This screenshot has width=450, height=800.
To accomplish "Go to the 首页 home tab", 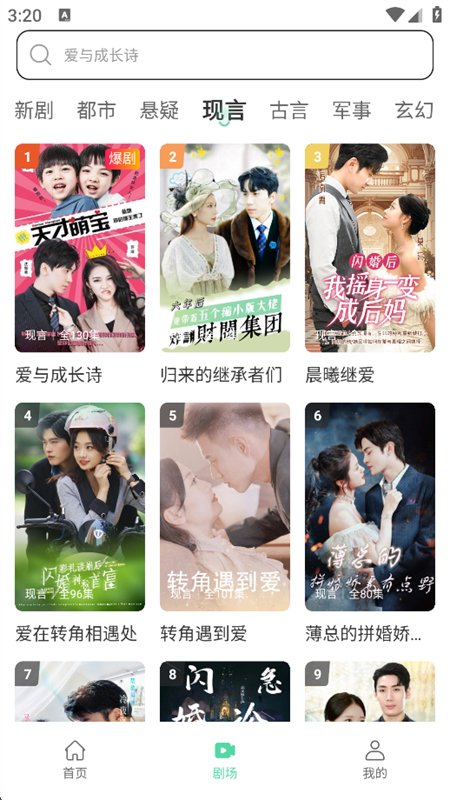I will [x=75, y=760].
